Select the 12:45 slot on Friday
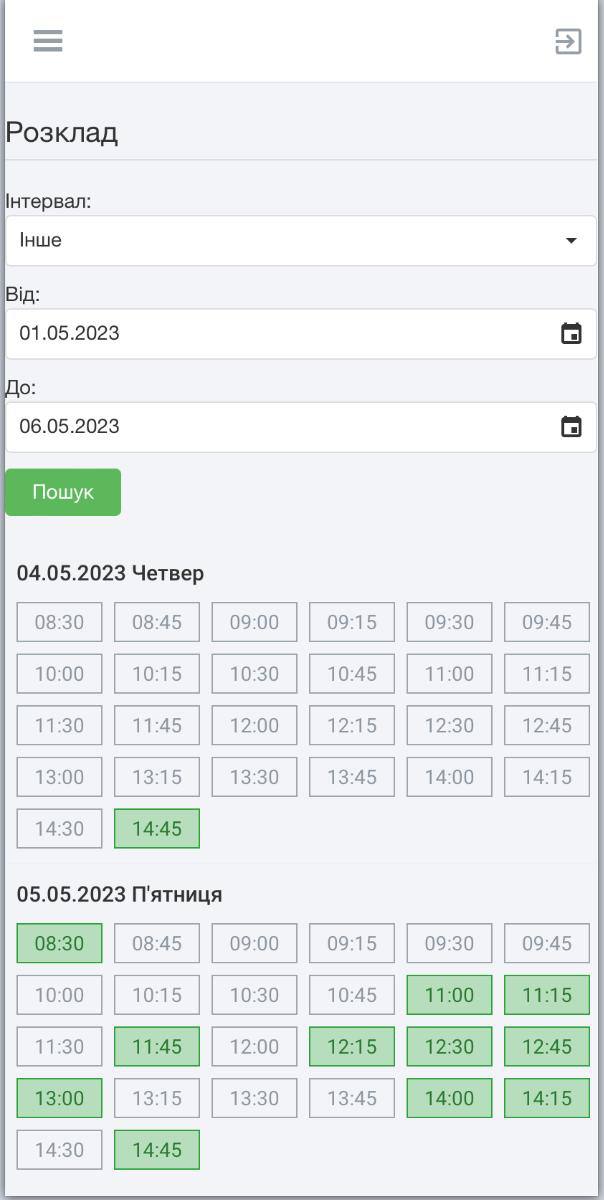Screen dimensions: 604x1200 [546, 1046]
